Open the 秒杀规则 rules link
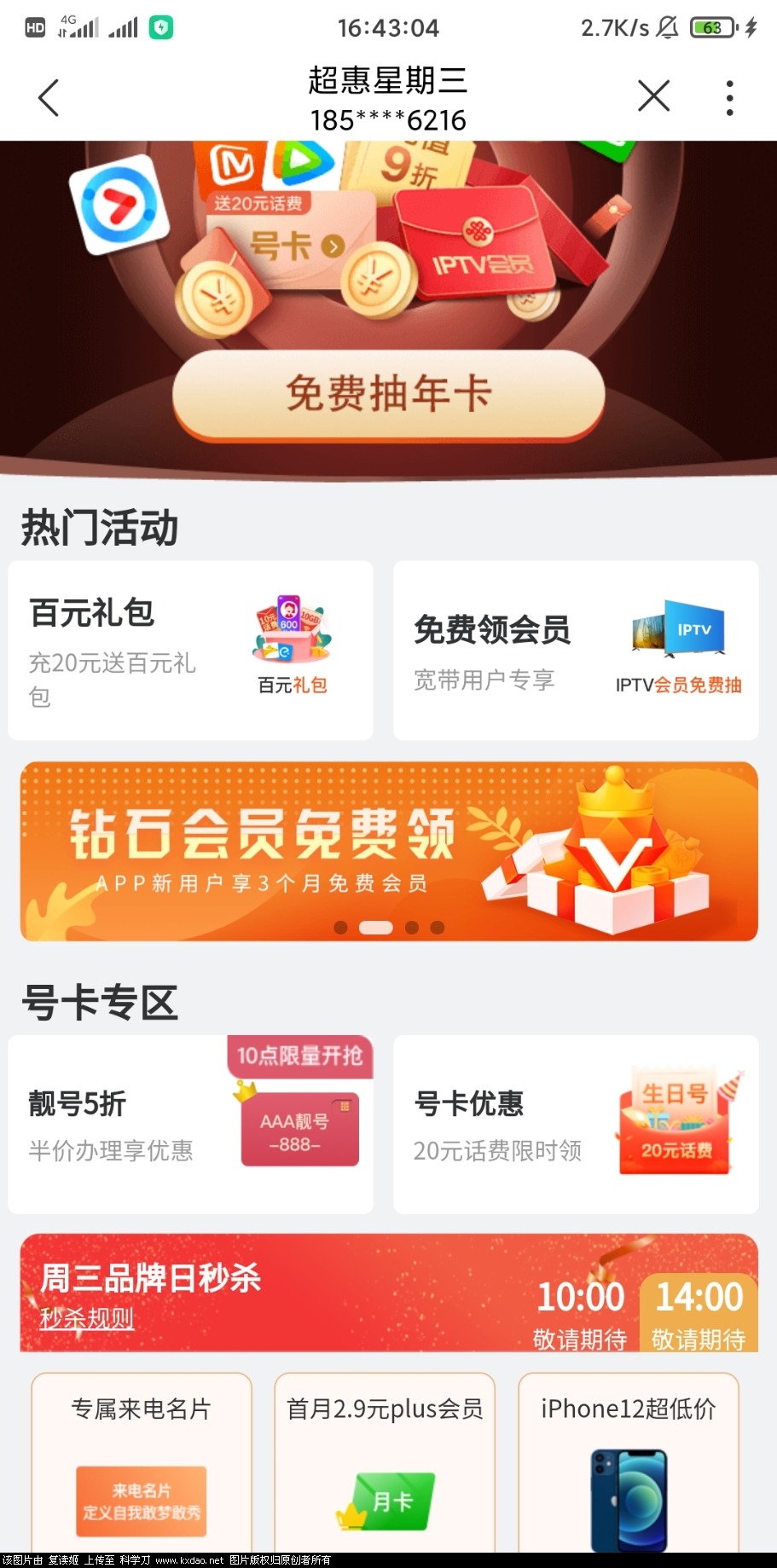The height and width of the screenshot is (1568, 777). 86,1318
